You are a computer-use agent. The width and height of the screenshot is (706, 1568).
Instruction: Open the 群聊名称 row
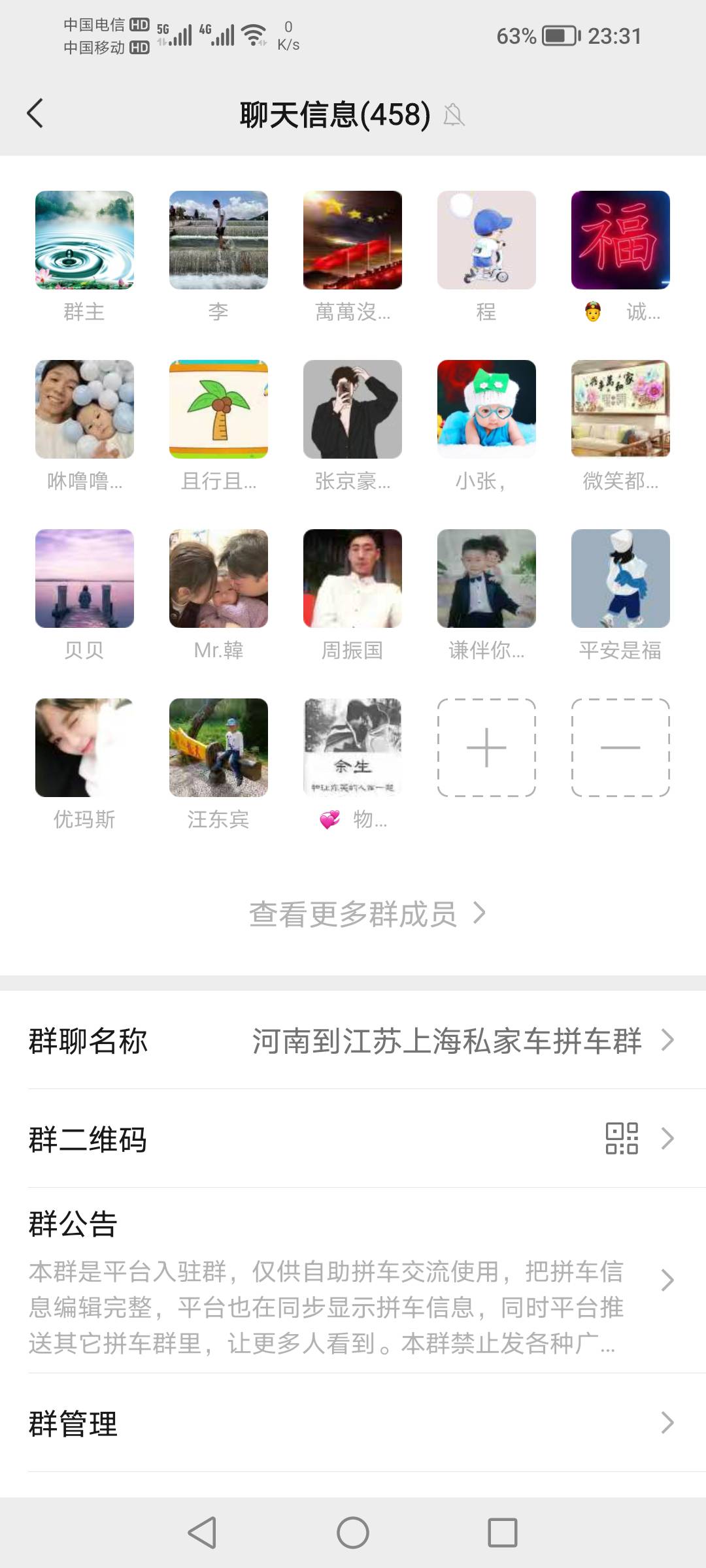click(x=353, y=1040)
